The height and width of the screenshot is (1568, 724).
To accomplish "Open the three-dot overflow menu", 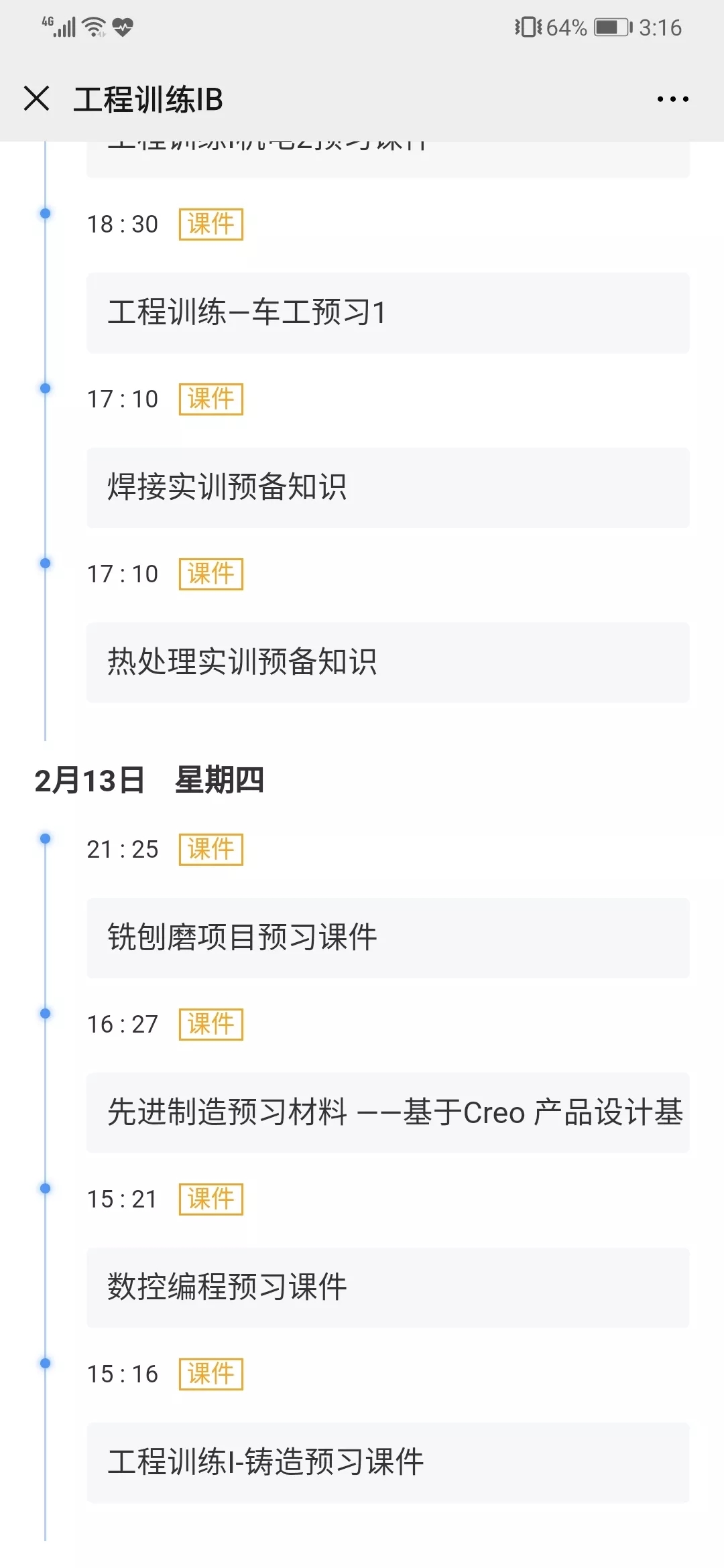I will coord(672,99).
